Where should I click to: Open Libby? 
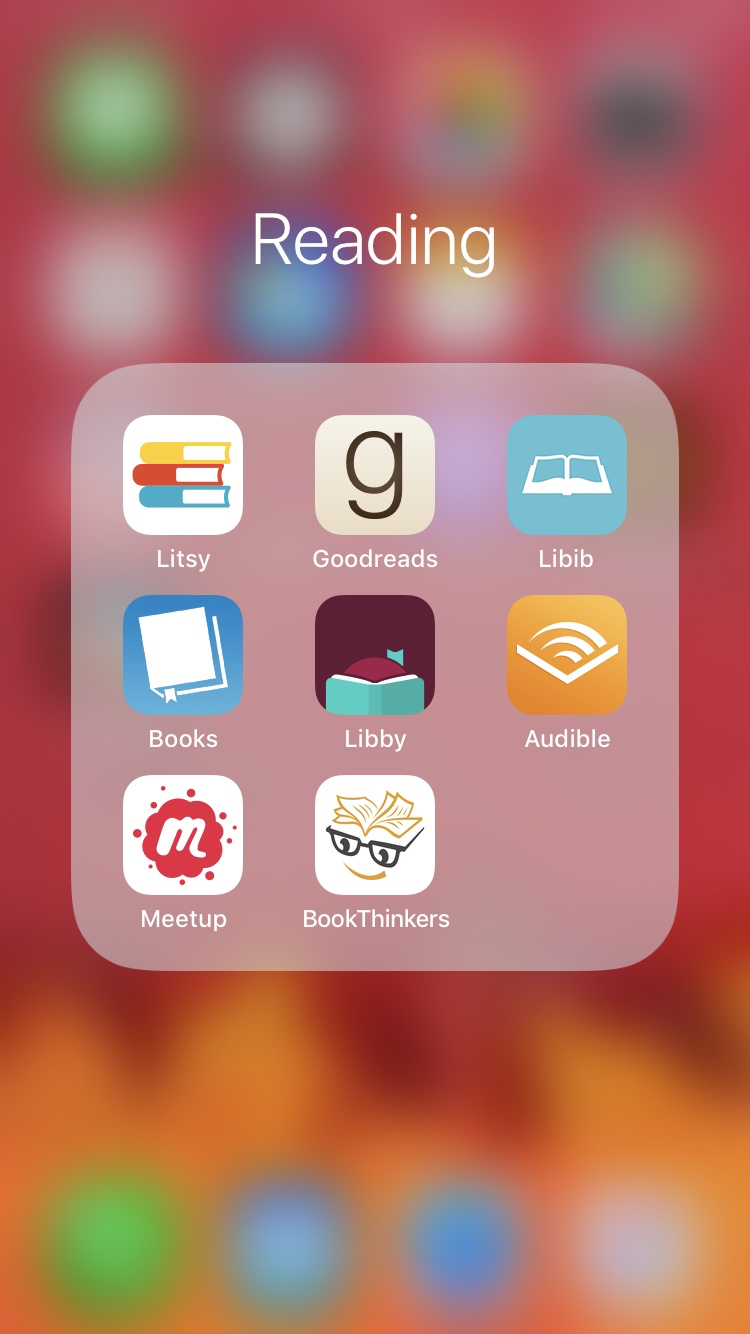pos(375,655)
